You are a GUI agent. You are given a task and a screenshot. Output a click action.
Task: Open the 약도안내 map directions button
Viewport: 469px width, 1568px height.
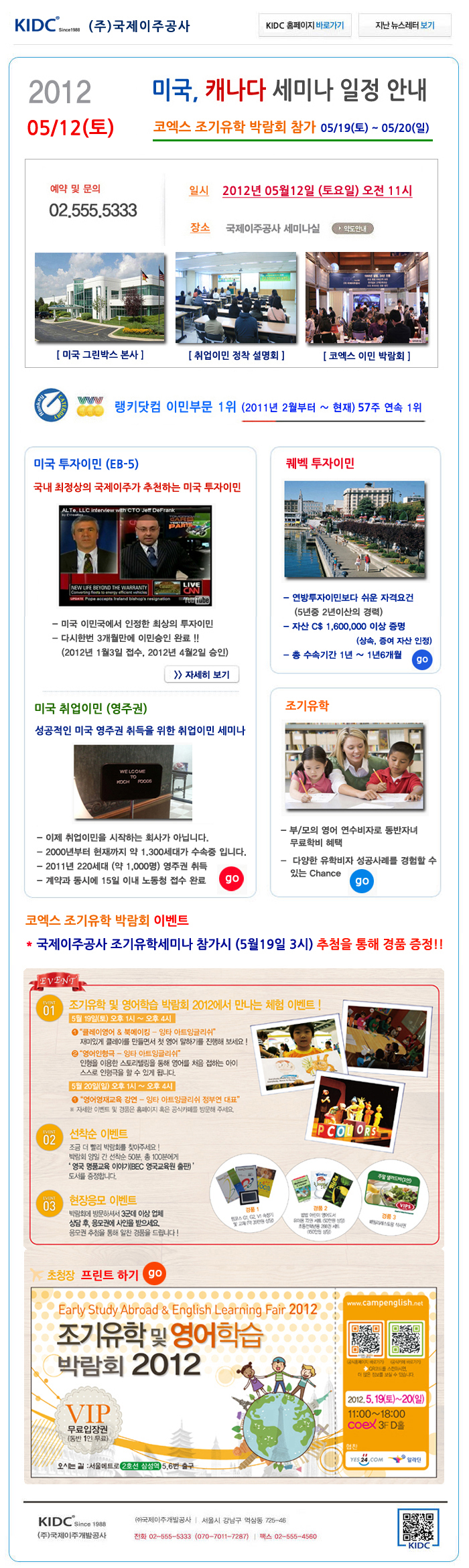(352, 228)
